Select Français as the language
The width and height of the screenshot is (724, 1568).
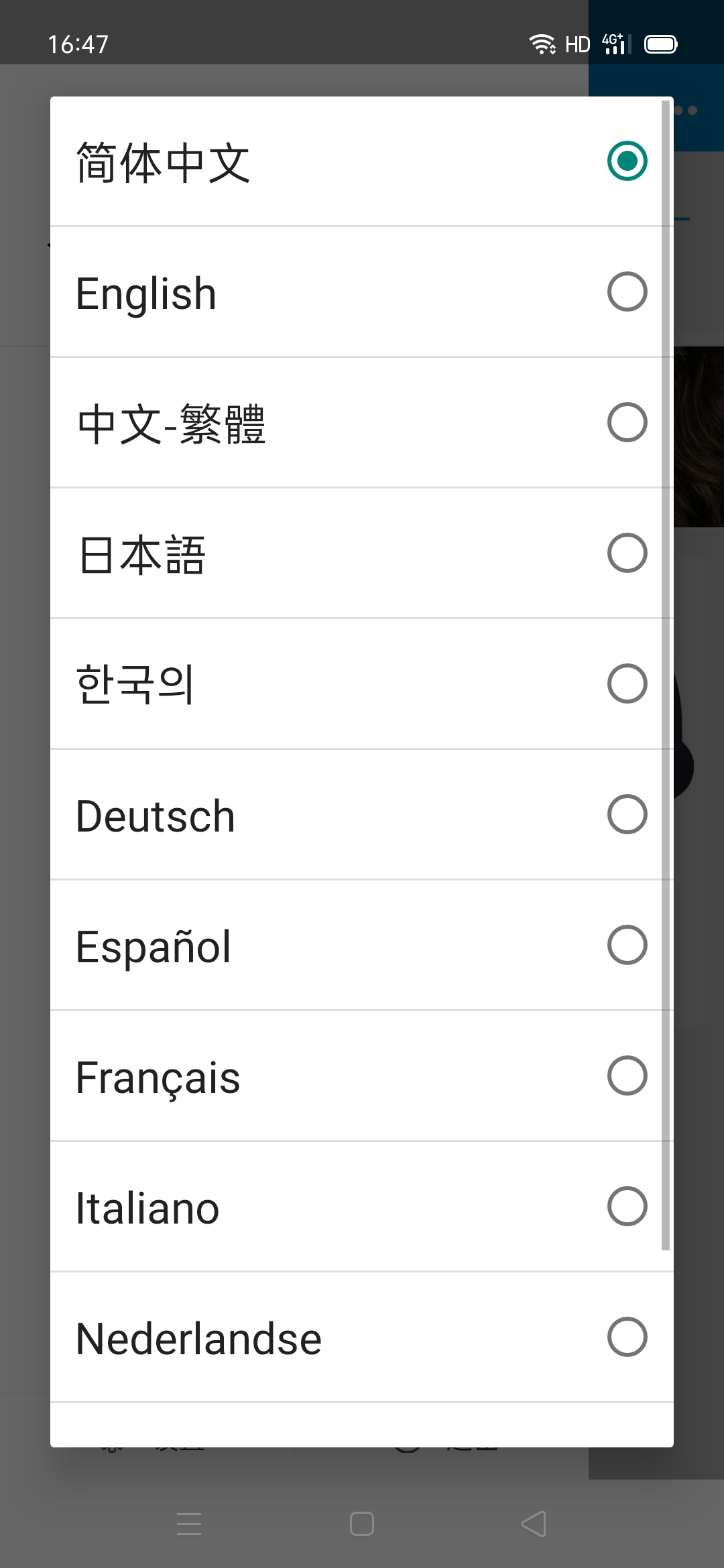362,1076
